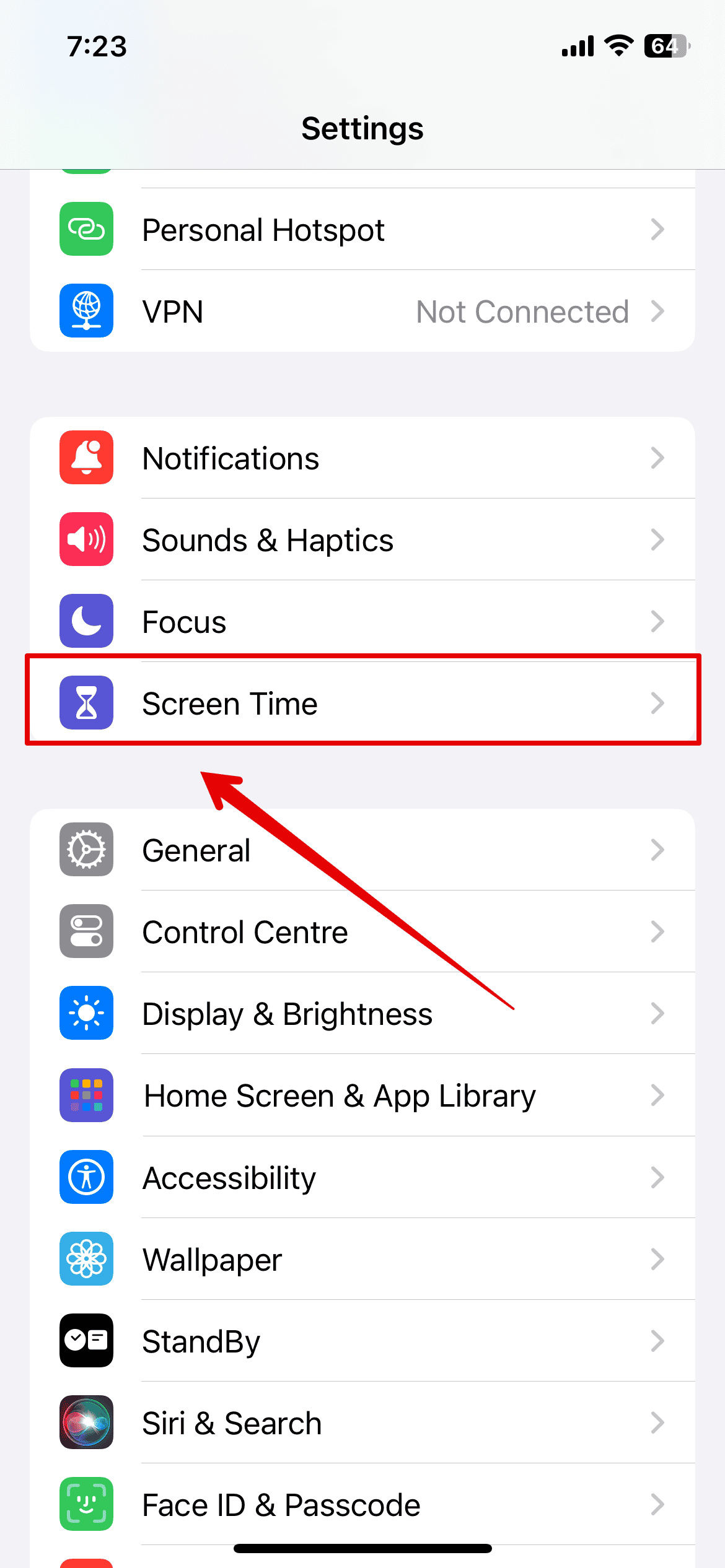This screenshot has height=1568, width=725.
Task: Open Home Screen & App Library
Action: coord(362,1095)
